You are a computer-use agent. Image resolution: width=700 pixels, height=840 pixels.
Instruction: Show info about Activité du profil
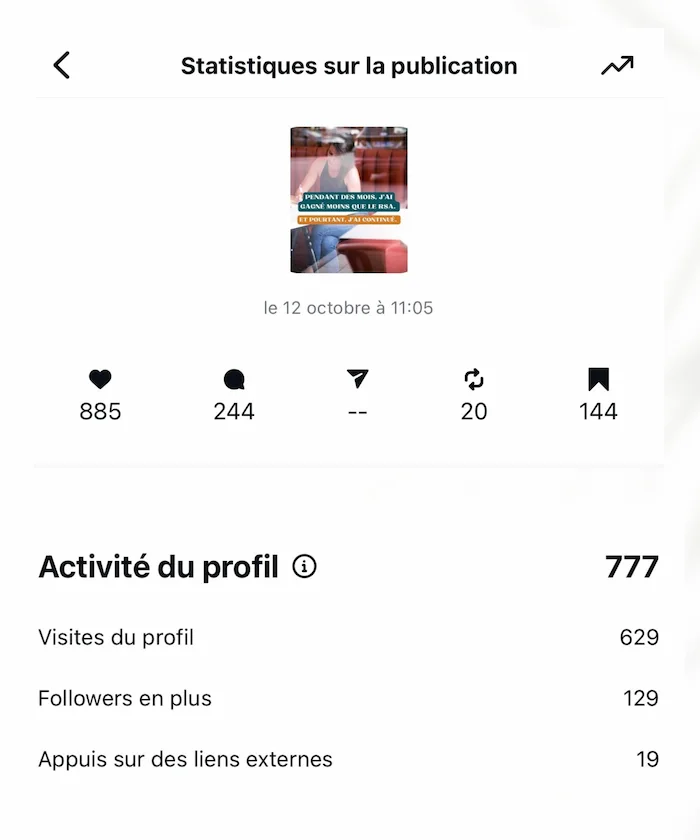tap(304, 567)
